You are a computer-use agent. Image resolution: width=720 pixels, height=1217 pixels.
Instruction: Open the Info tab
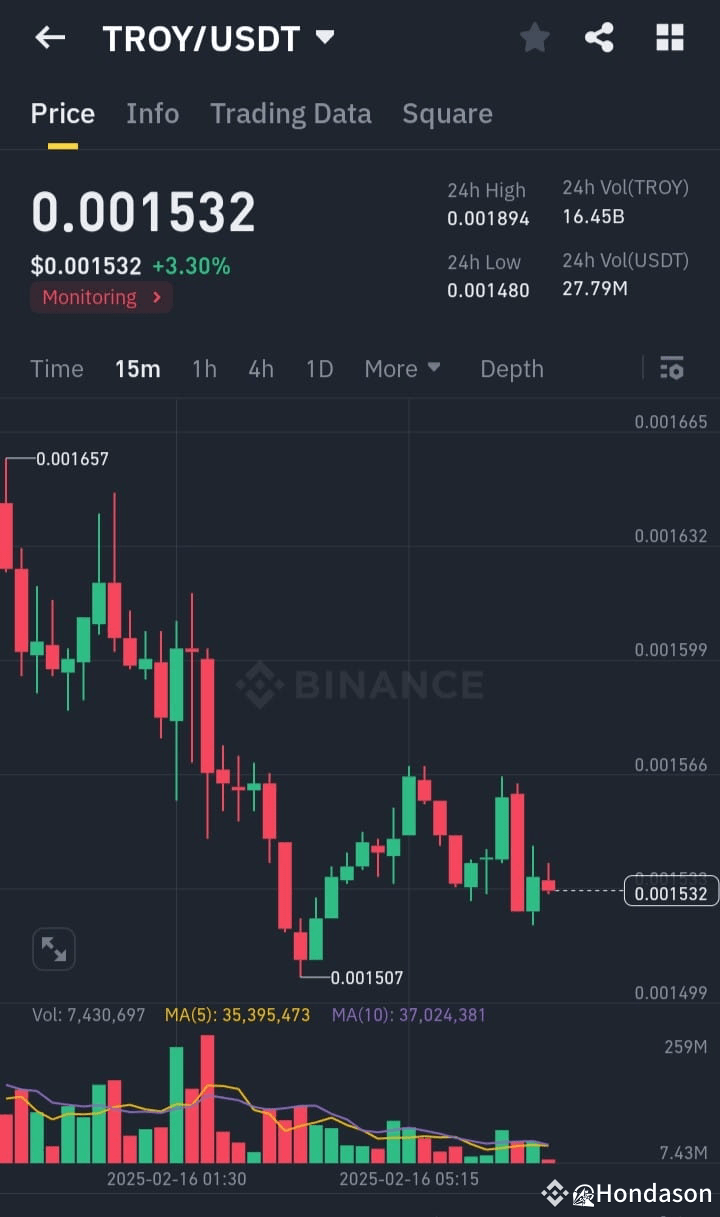click(x=152, y=113)
